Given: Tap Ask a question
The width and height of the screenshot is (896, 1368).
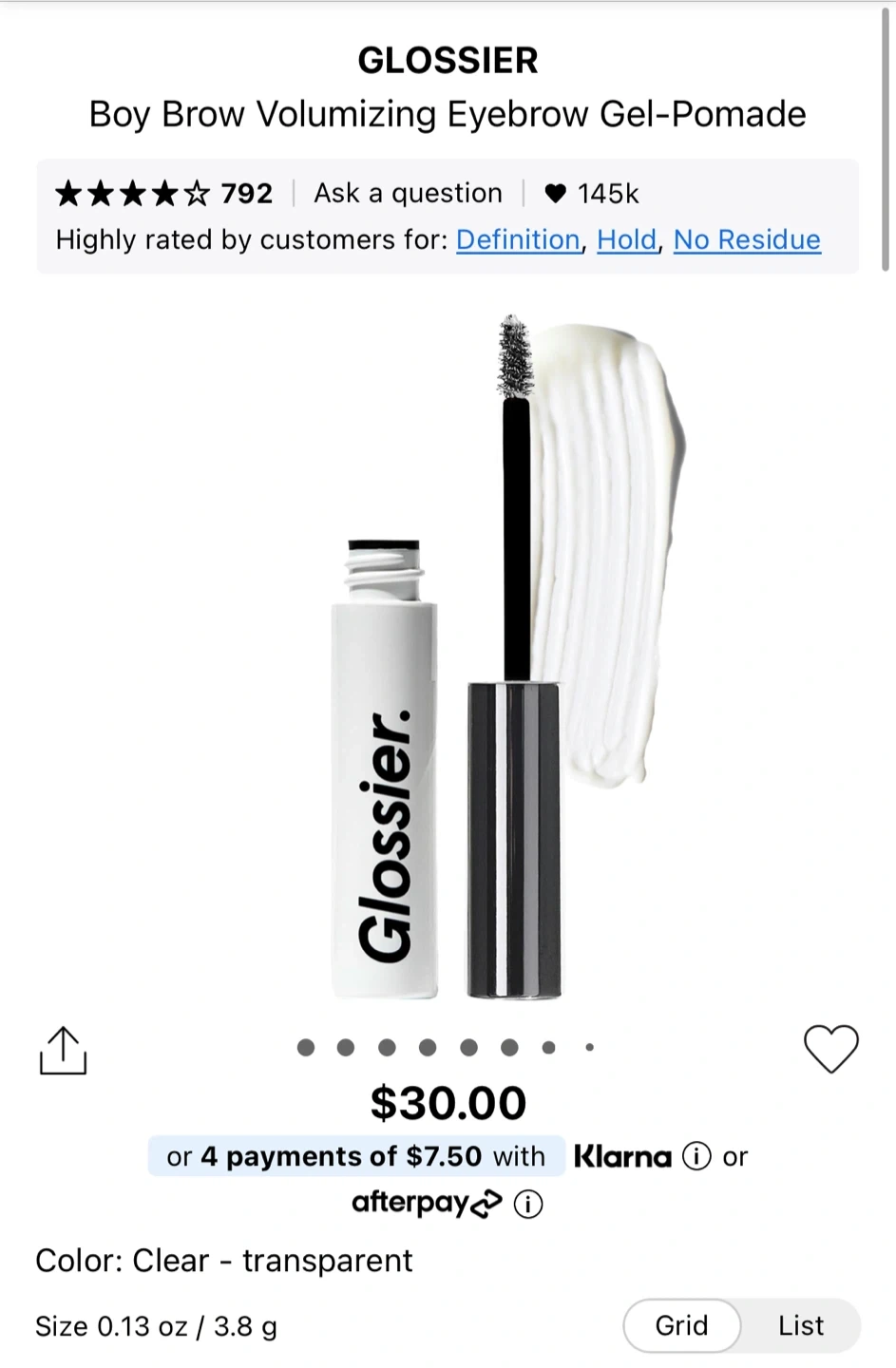Looking at the screenshot, I should tap(408, 194).
